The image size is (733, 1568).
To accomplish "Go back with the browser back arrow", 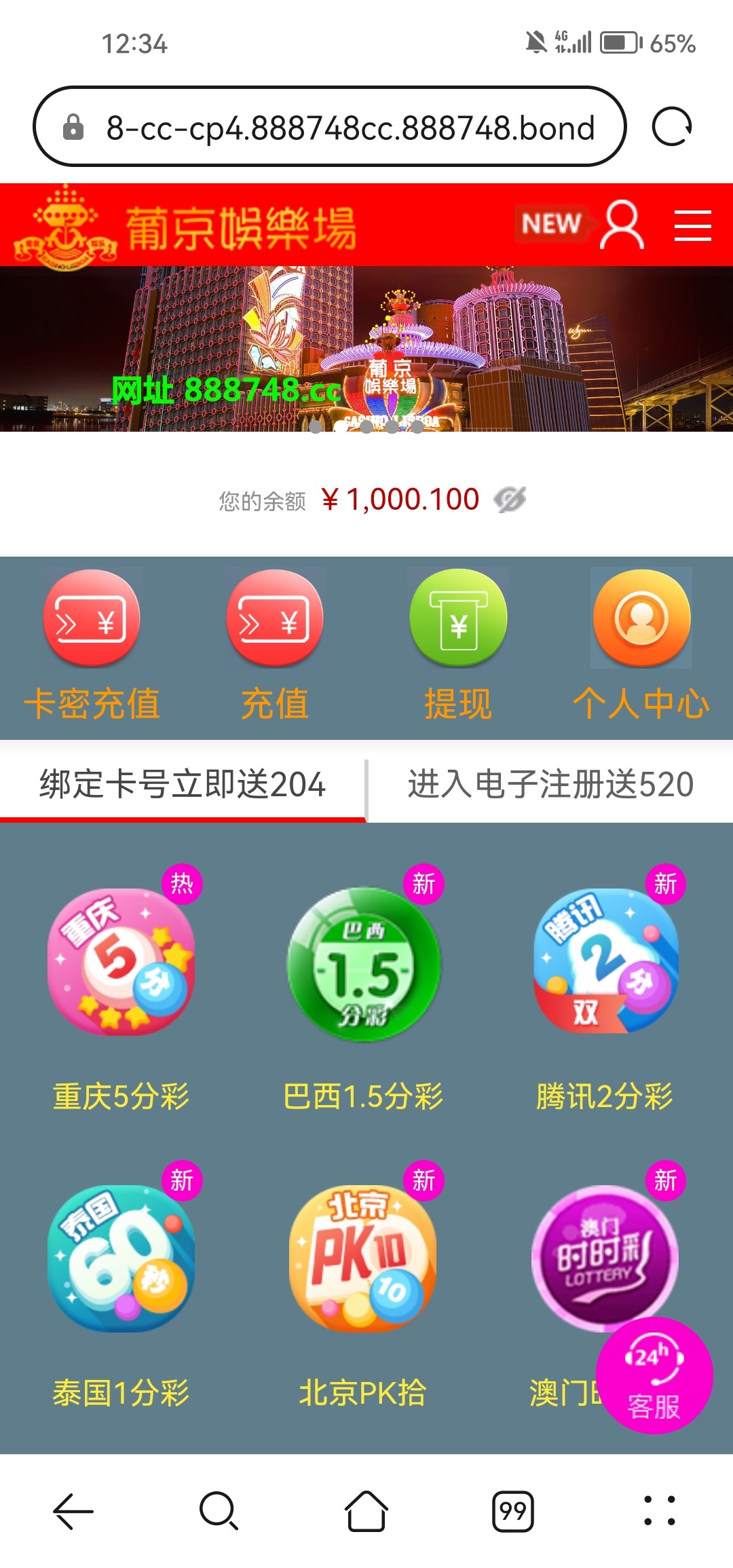I will coord(73,1512).
